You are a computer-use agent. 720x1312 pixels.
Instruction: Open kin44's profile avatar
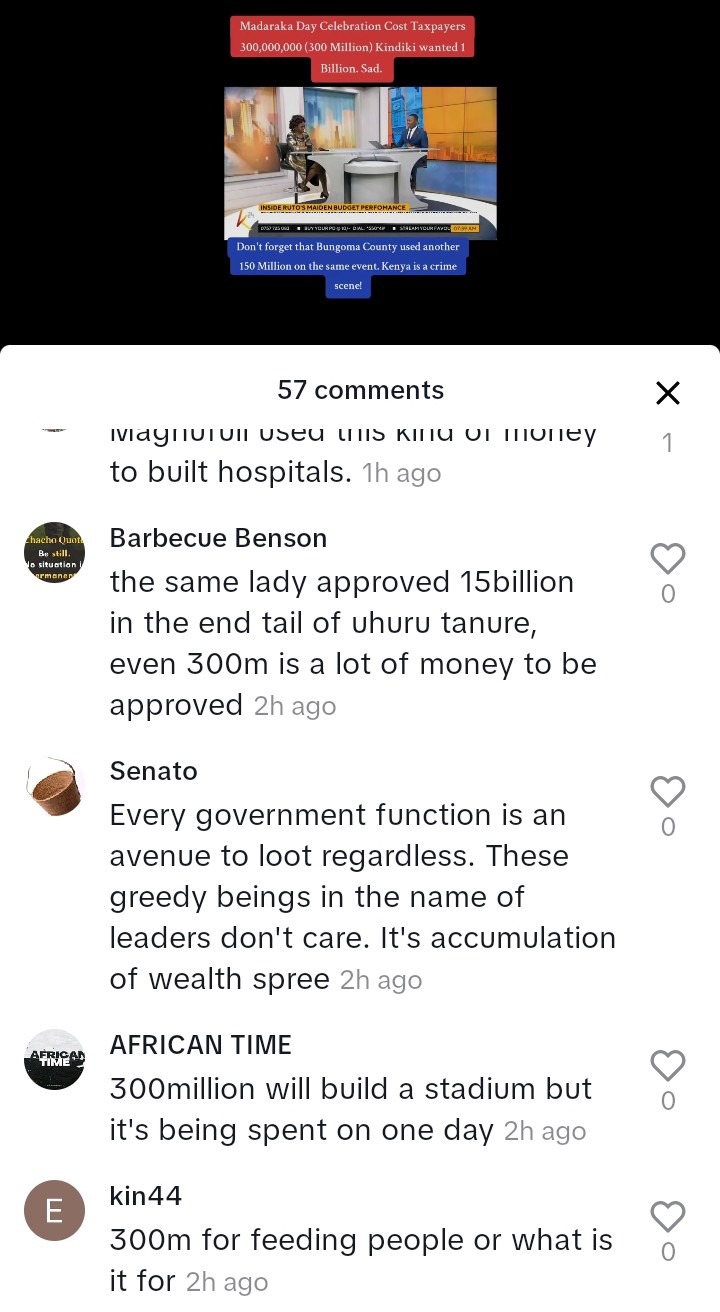click(54, 1211)
